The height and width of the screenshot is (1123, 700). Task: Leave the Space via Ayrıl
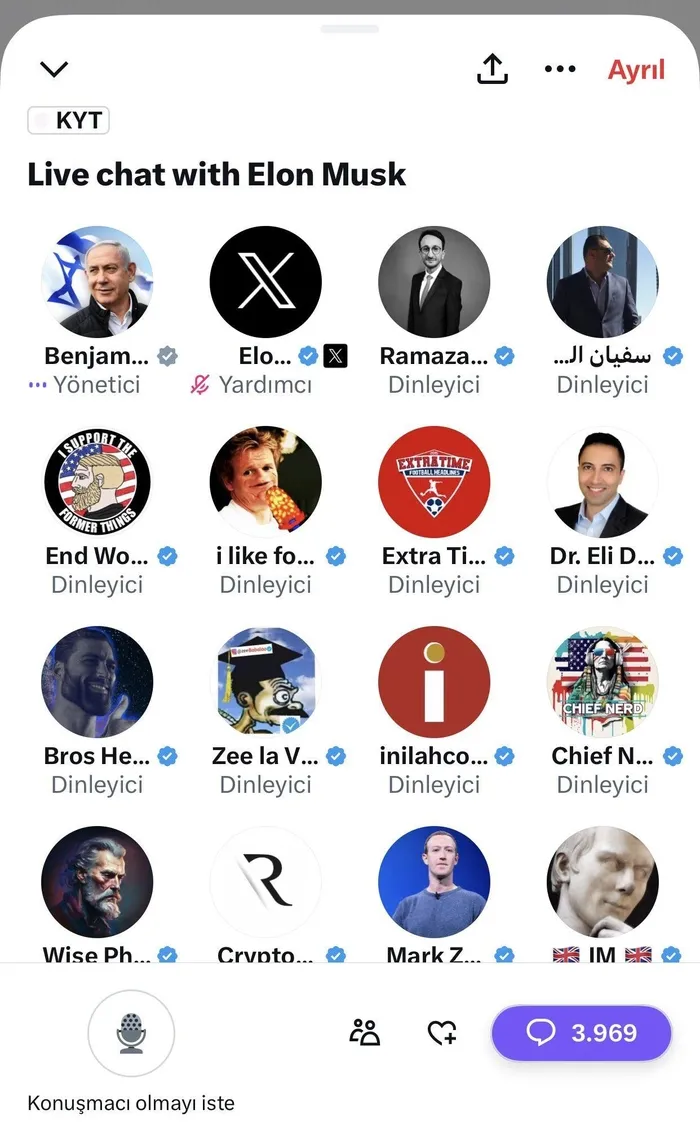[636, 69]
